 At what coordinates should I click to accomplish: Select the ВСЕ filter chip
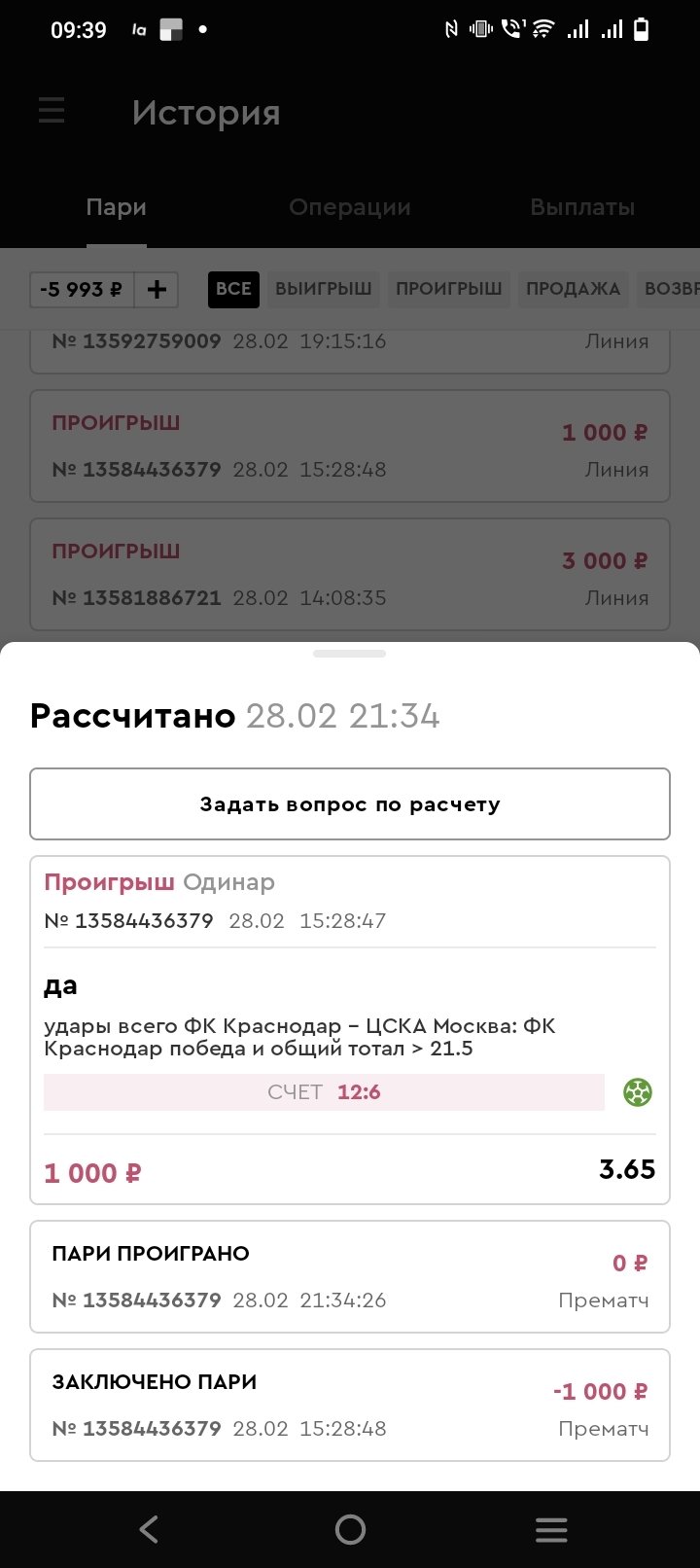tap(233, 289)
